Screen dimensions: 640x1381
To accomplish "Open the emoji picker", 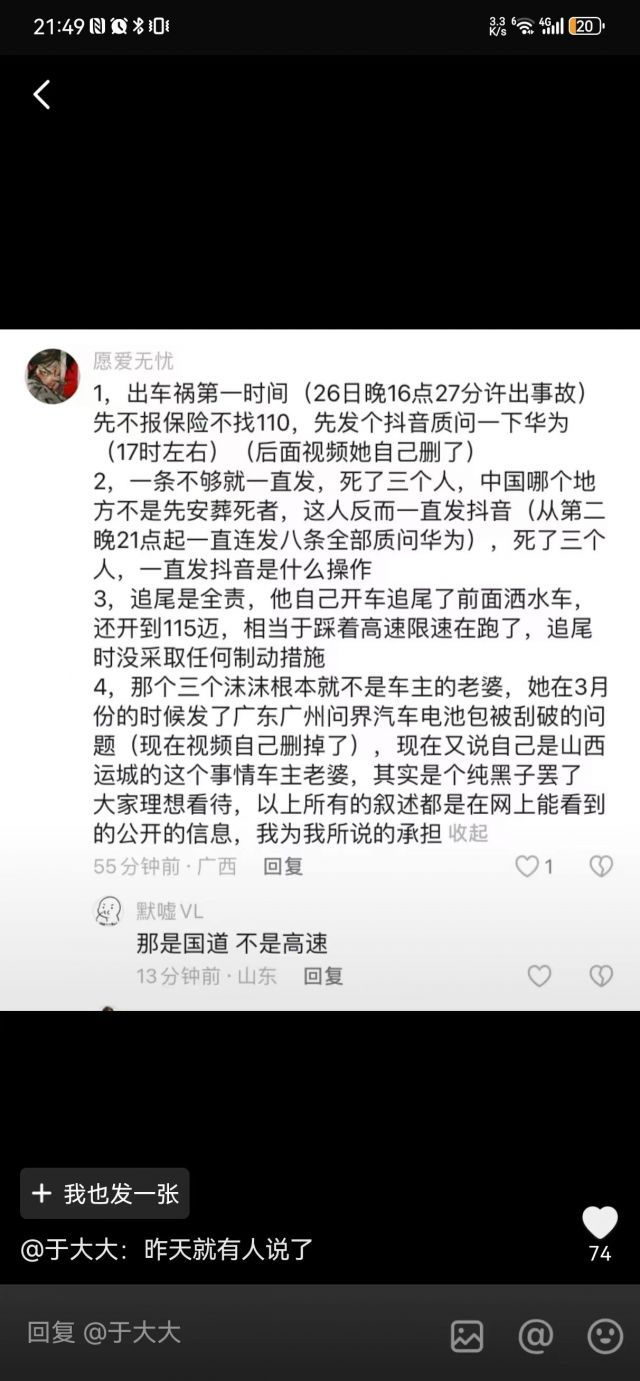I will [x=604, y=1336].
